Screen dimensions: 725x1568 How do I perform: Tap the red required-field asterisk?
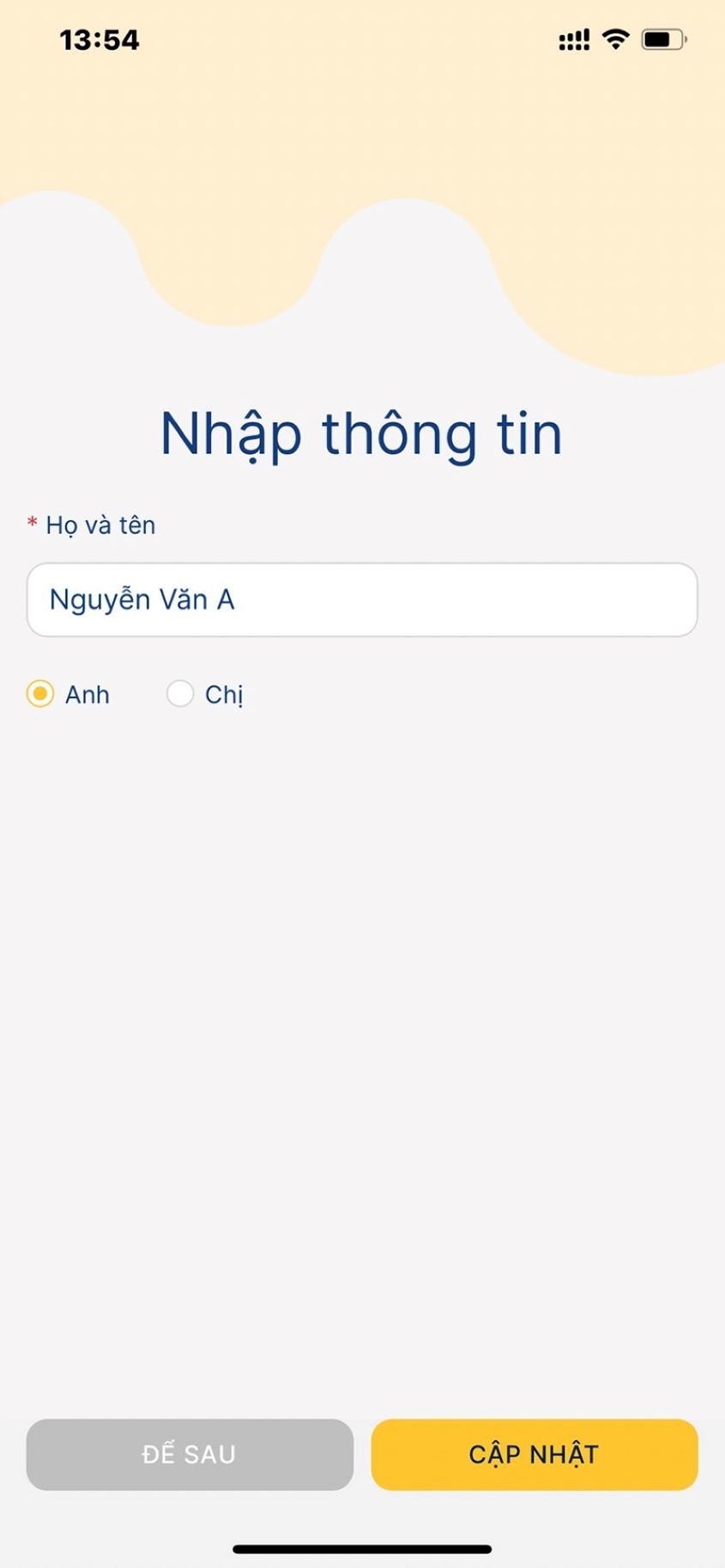point(32,522)
